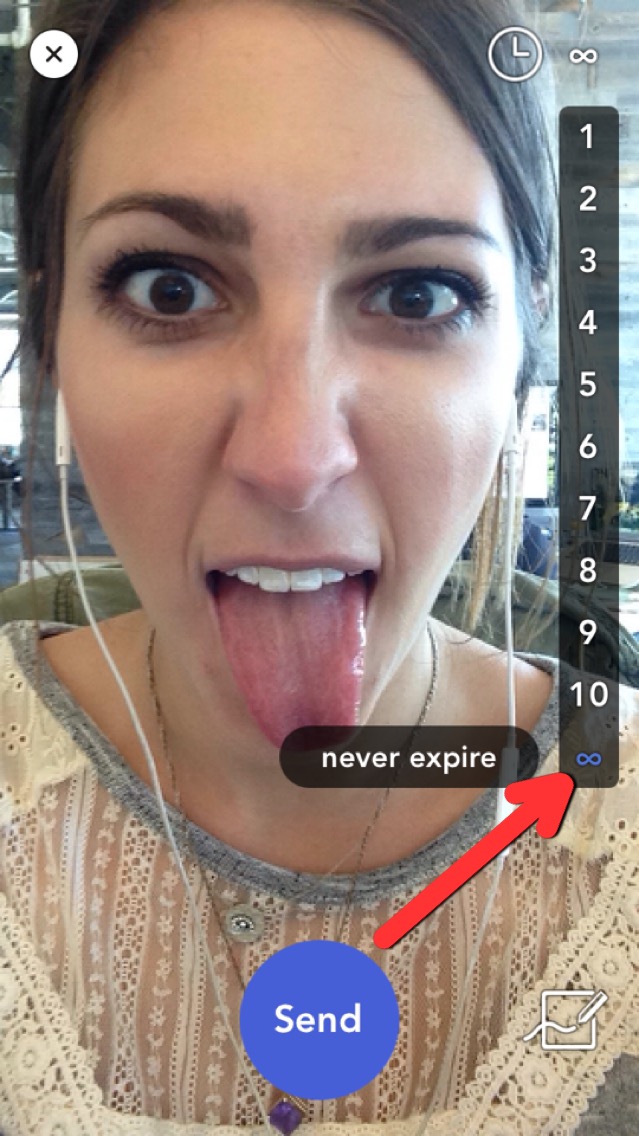Choose the infinity never expire option

point(588,759)
